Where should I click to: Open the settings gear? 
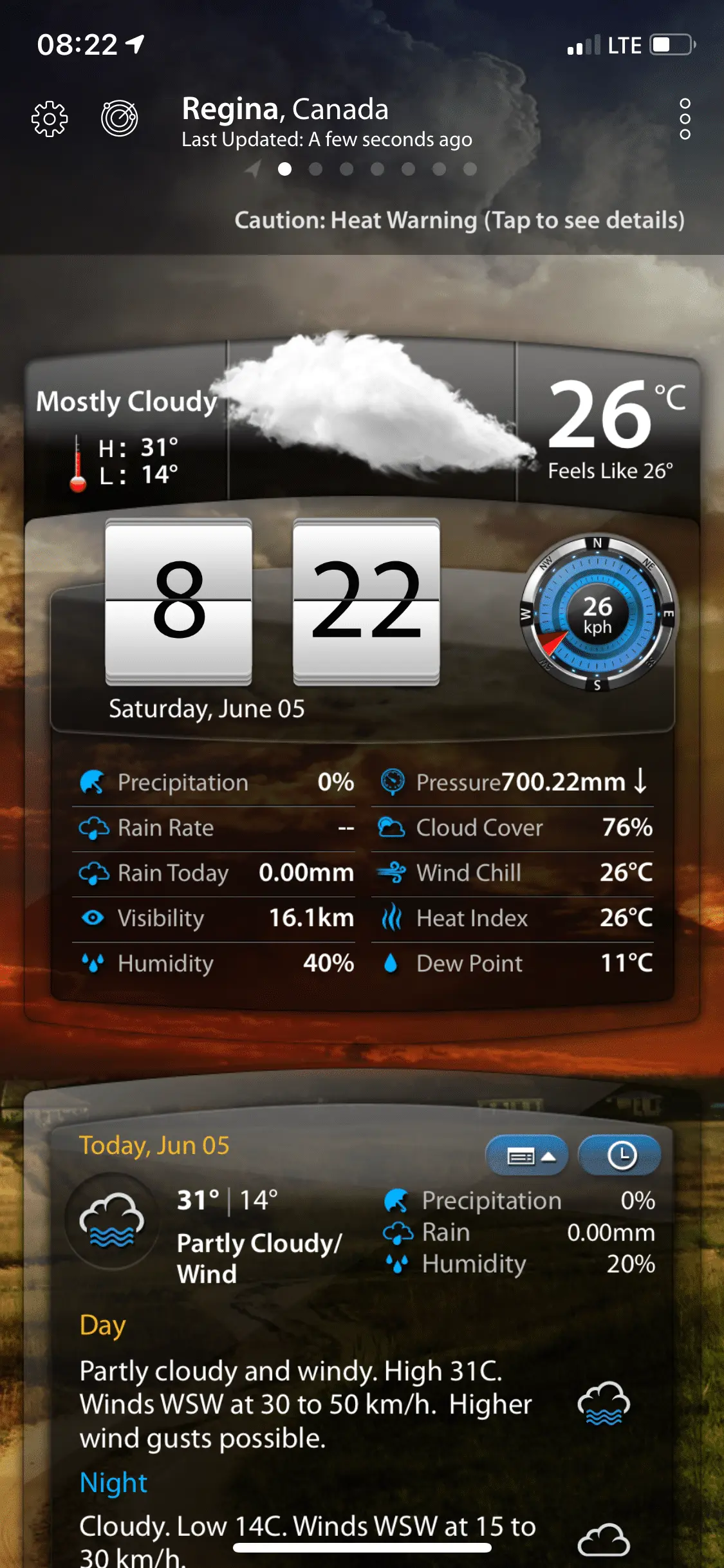tap(50, 119)
